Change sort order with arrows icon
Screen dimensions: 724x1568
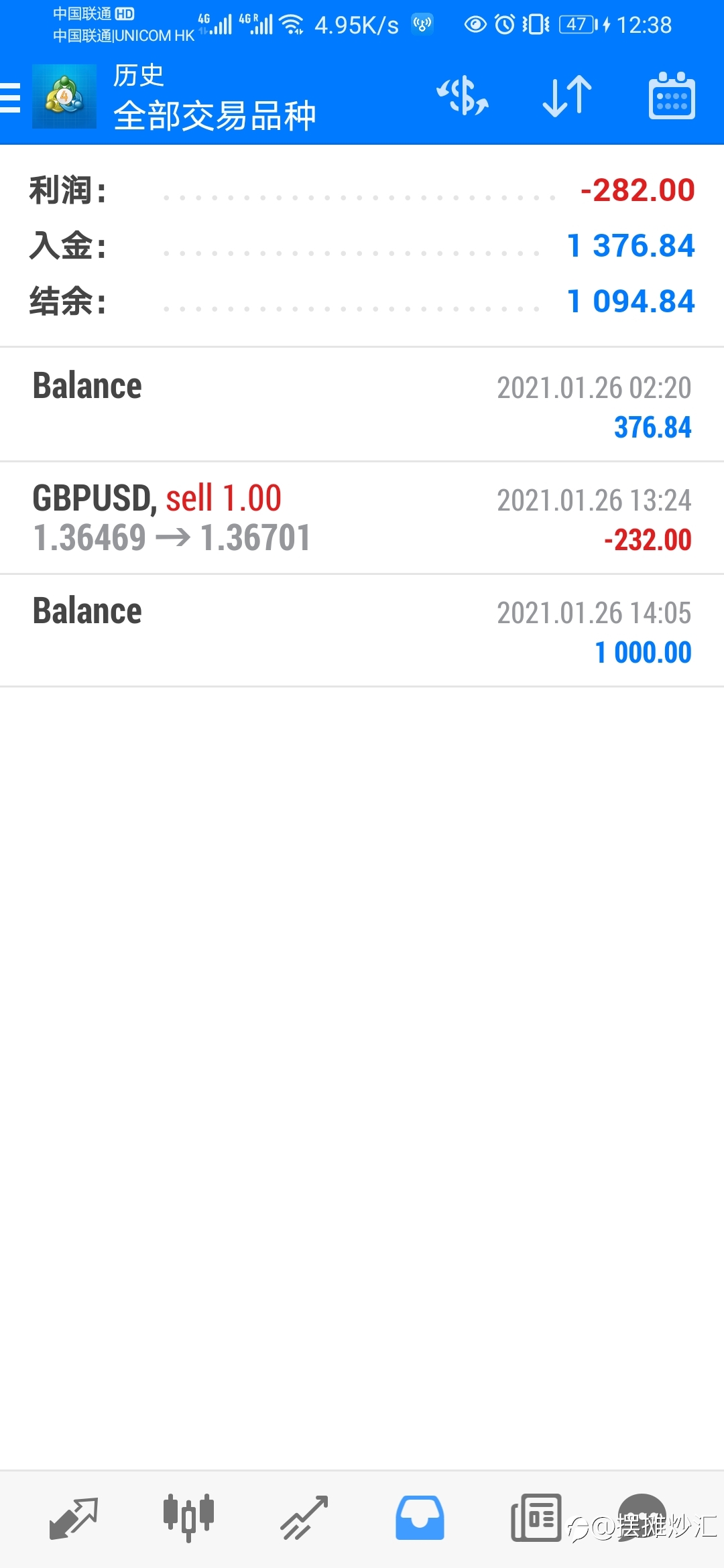(567, 96)
